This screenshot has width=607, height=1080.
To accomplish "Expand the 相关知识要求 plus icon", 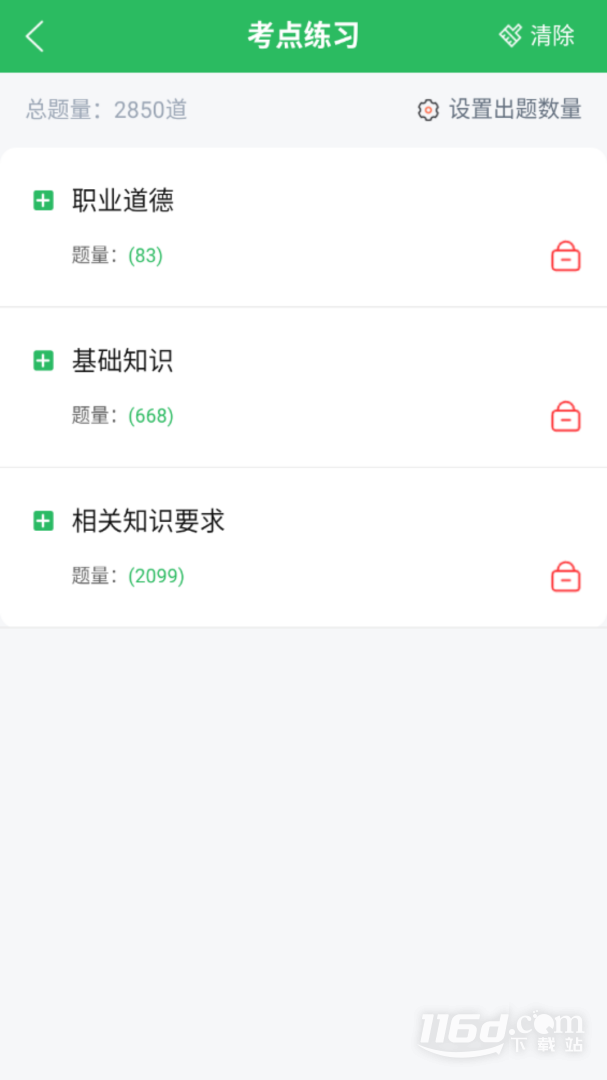I will coord(43,521).
